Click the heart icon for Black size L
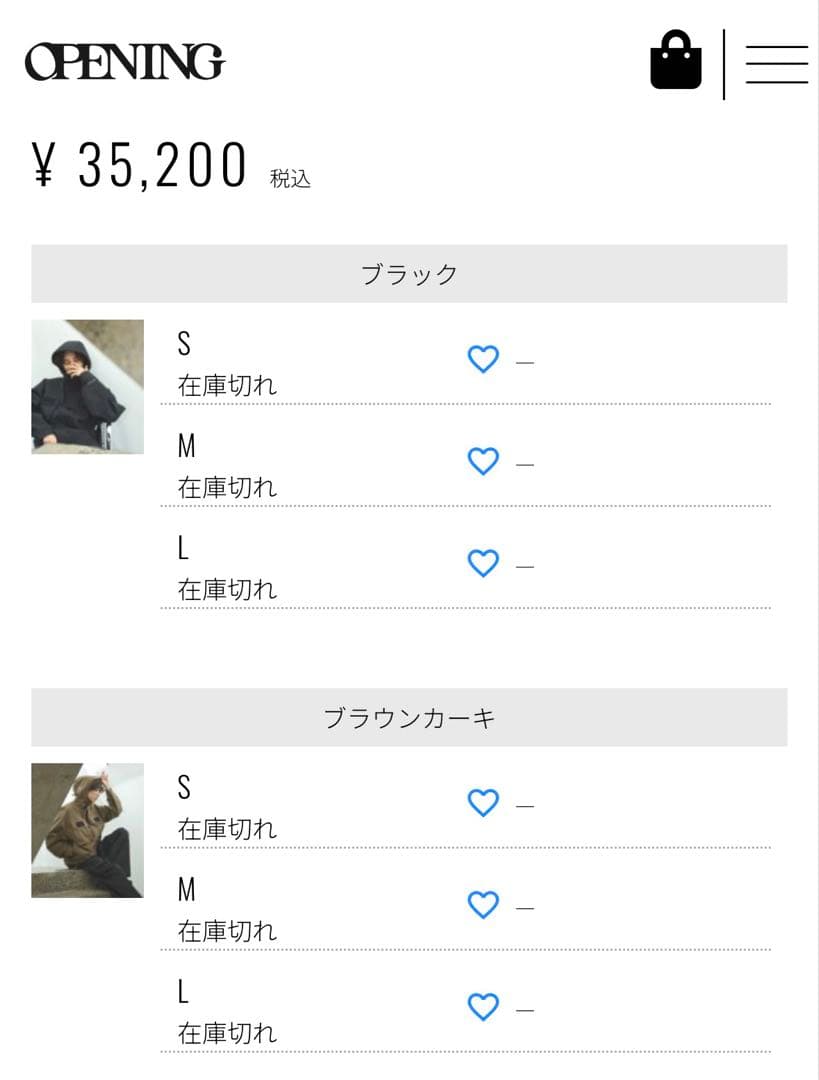 click(483, 562)
